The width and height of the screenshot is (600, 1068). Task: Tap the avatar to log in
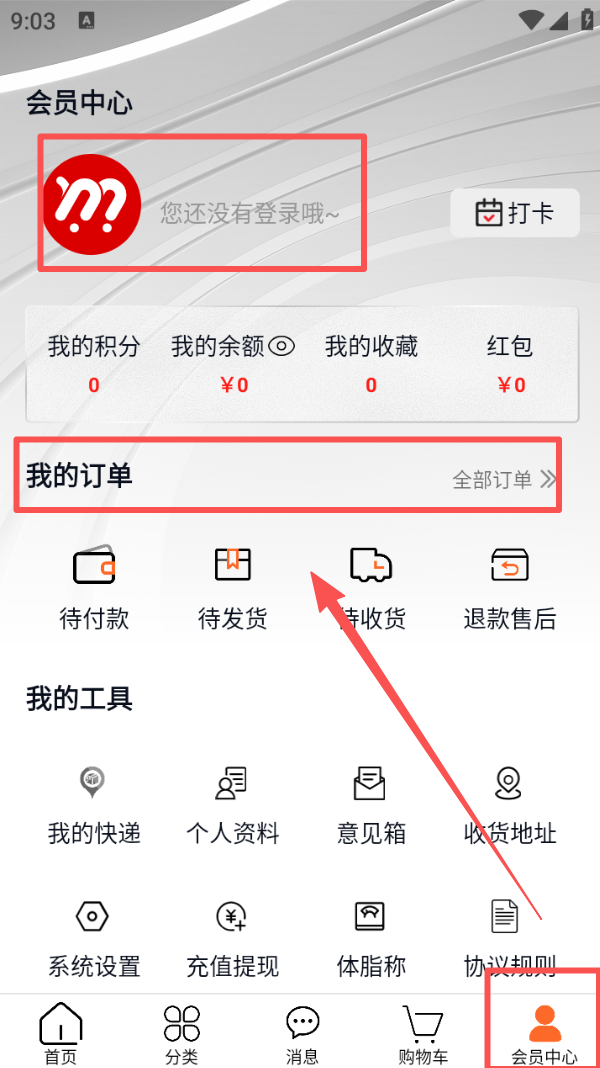click(91, 204)
